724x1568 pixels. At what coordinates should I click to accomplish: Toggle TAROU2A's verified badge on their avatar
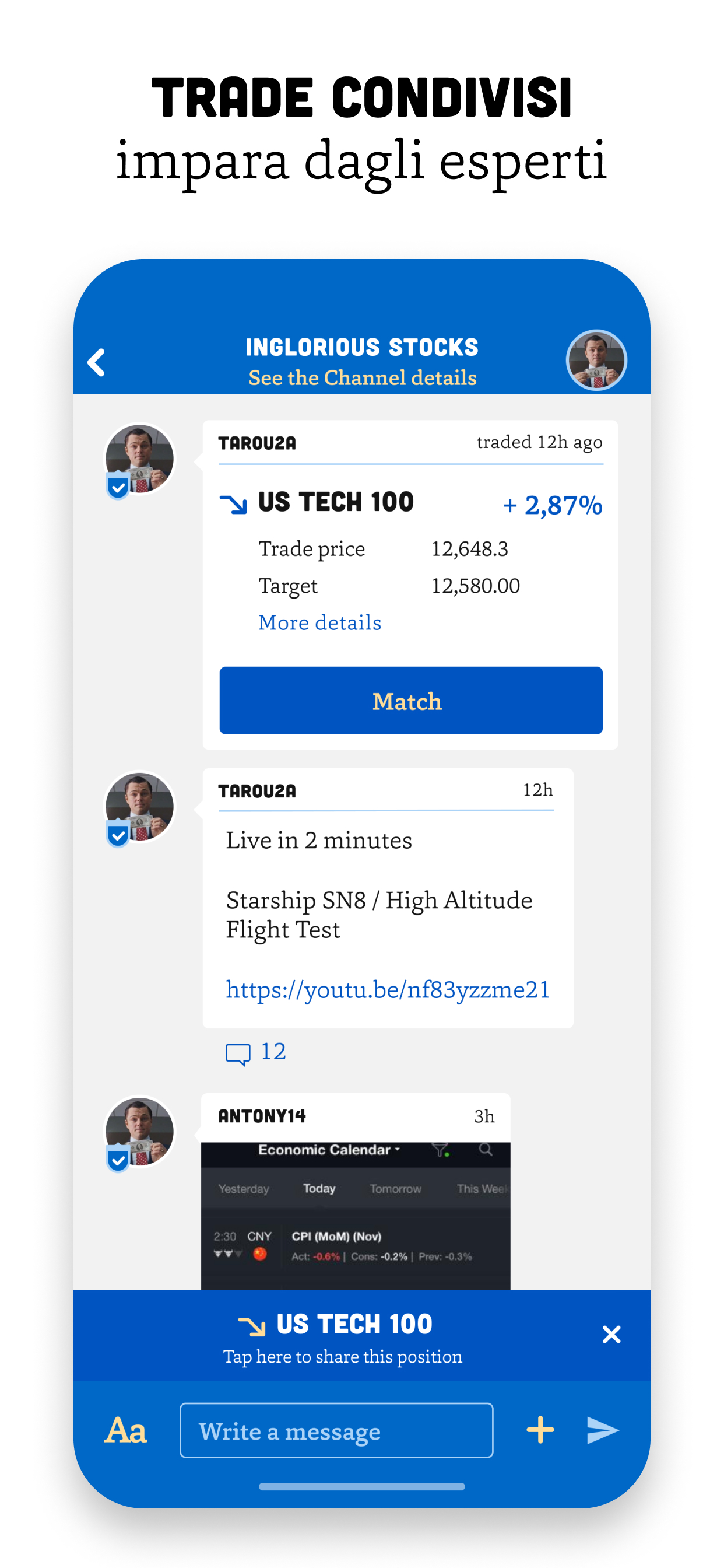[117, 487]
